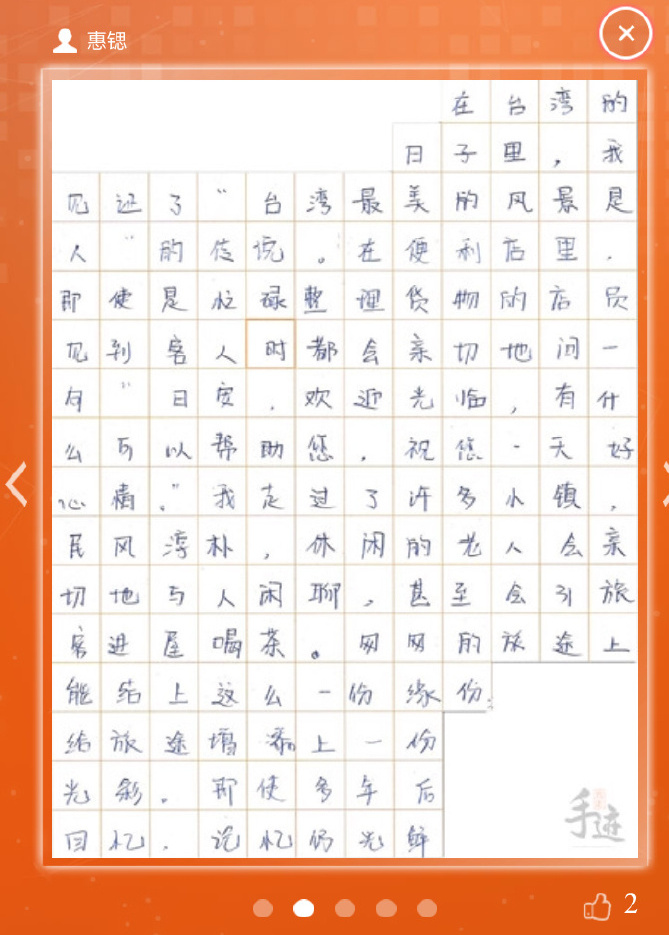Go to the previous image
The height and width of the screenshot is (935, 669).
tap(17, 484)
